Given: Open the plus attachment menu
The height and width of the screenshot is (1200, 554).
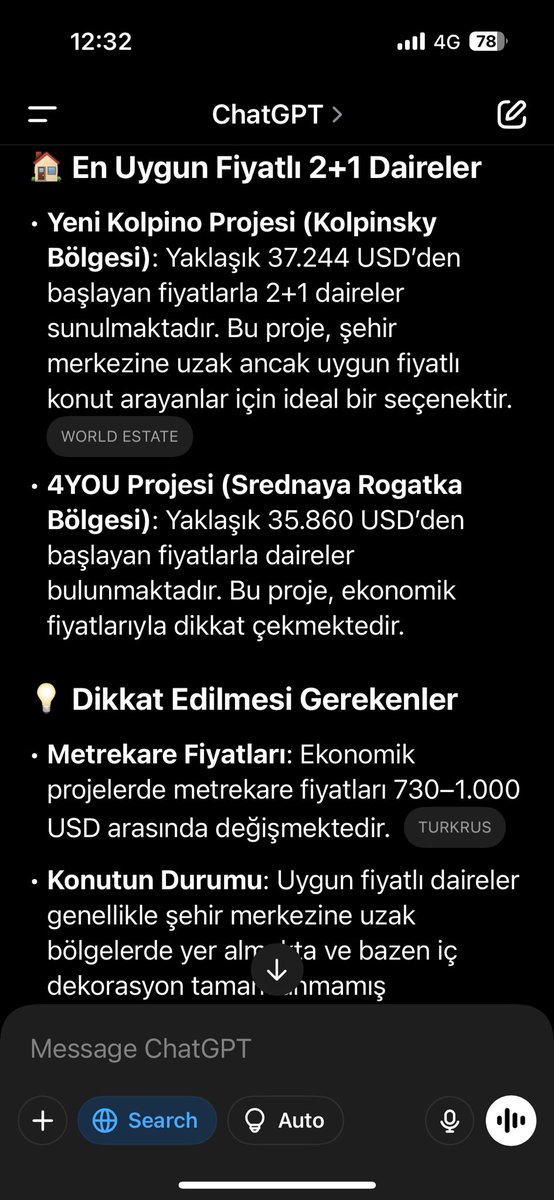Looking at the screenshot, I should pos(42,1120).
